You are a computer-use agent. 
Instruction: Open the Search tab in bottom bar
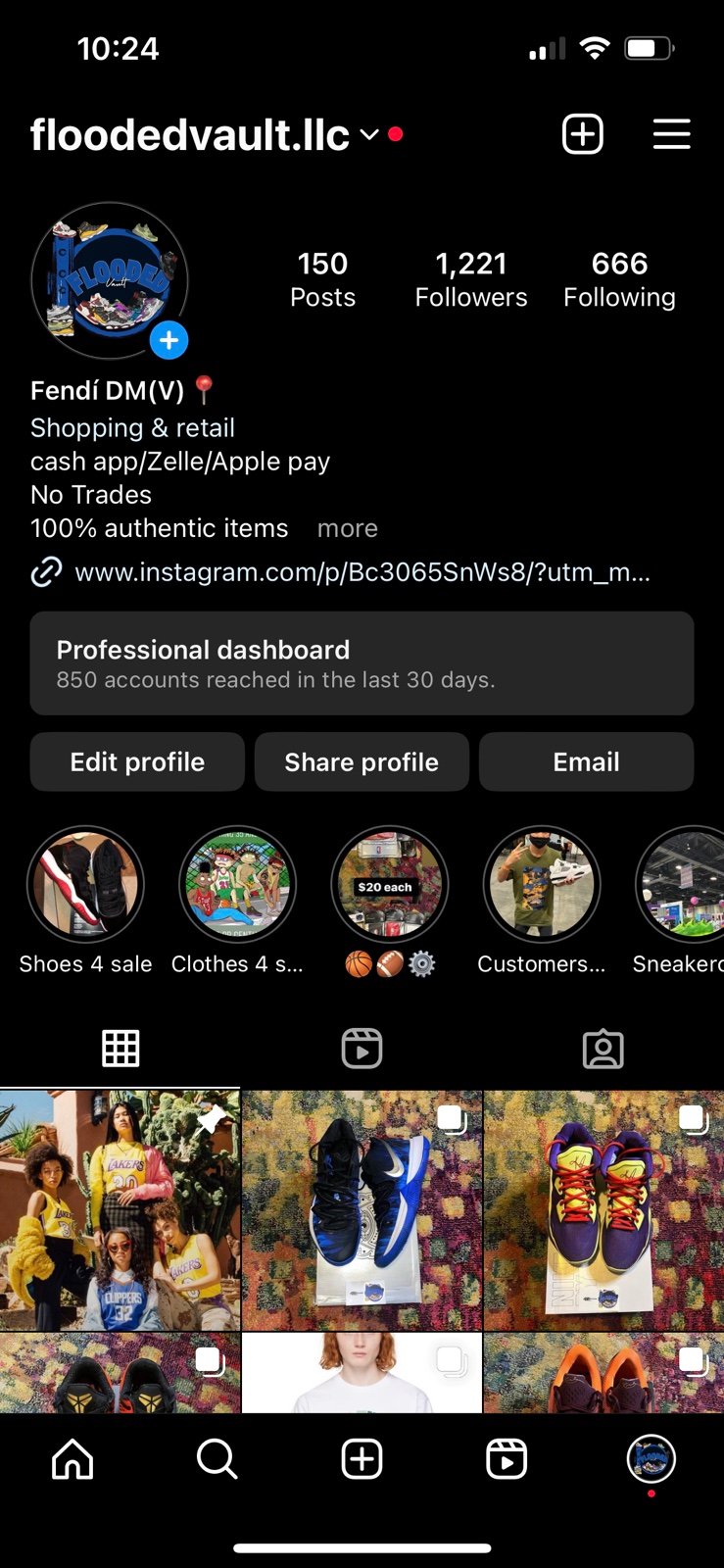[217, 1458]
